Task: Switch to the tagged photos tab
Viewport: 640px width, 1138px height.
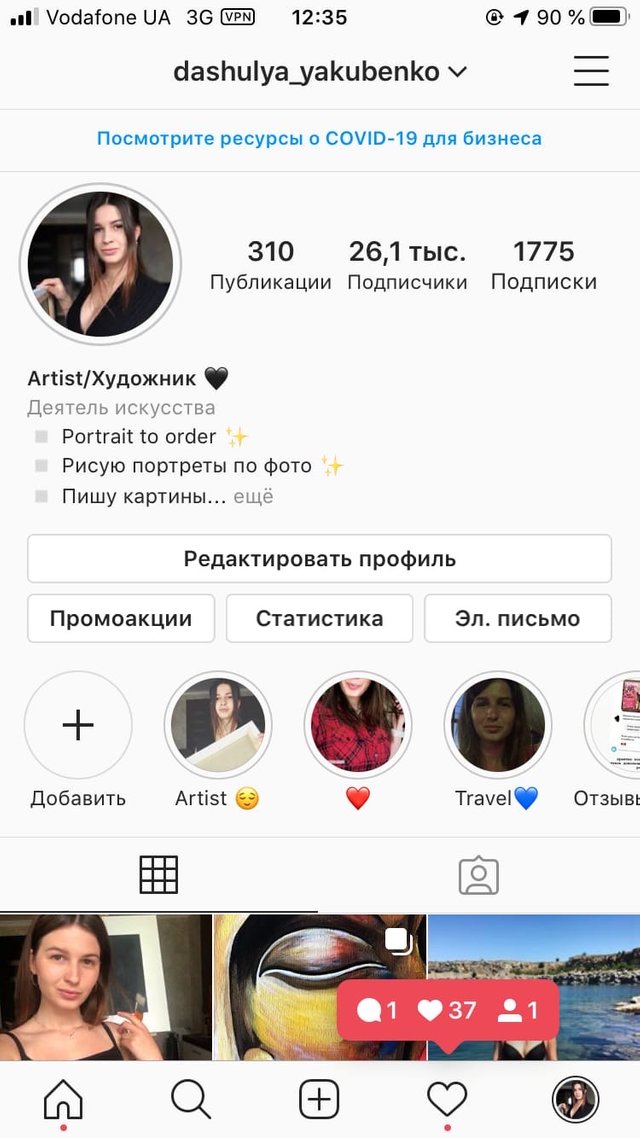Action: click(x=479, y=875)
